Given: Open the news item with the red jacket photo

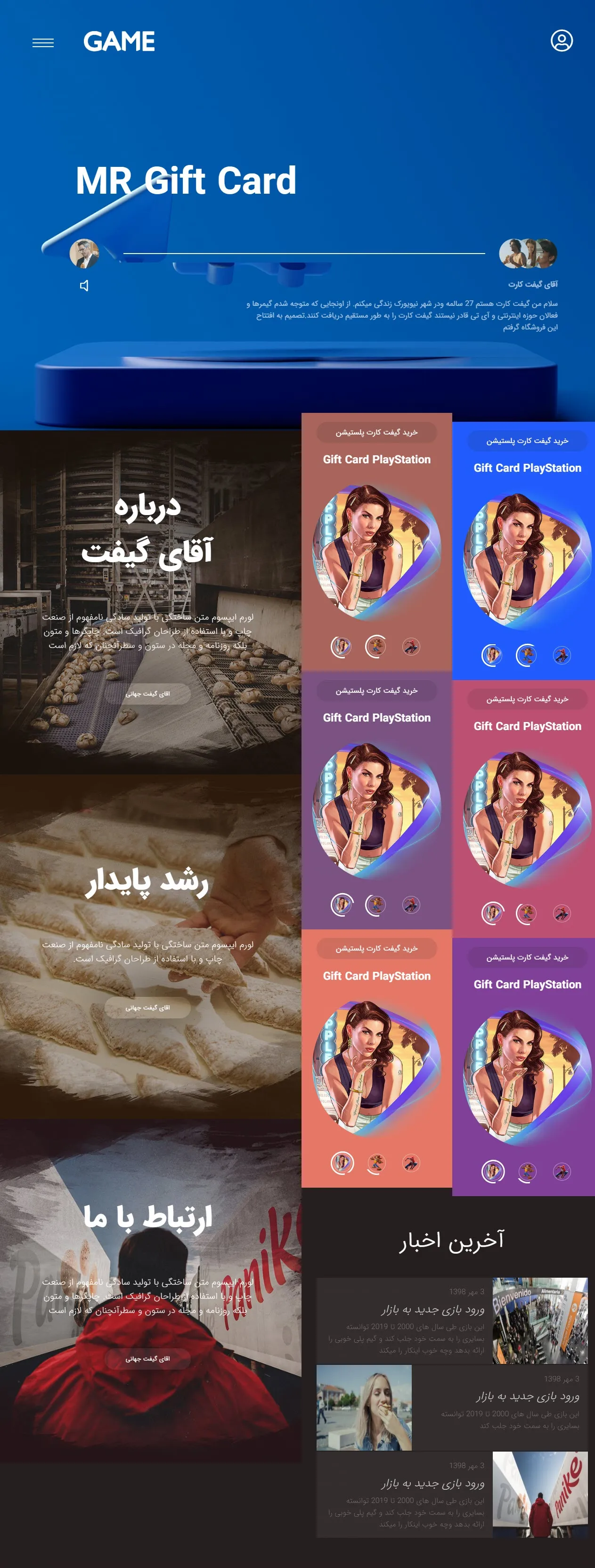Looking at the screenshot, I should click(x=451, y=1494).
